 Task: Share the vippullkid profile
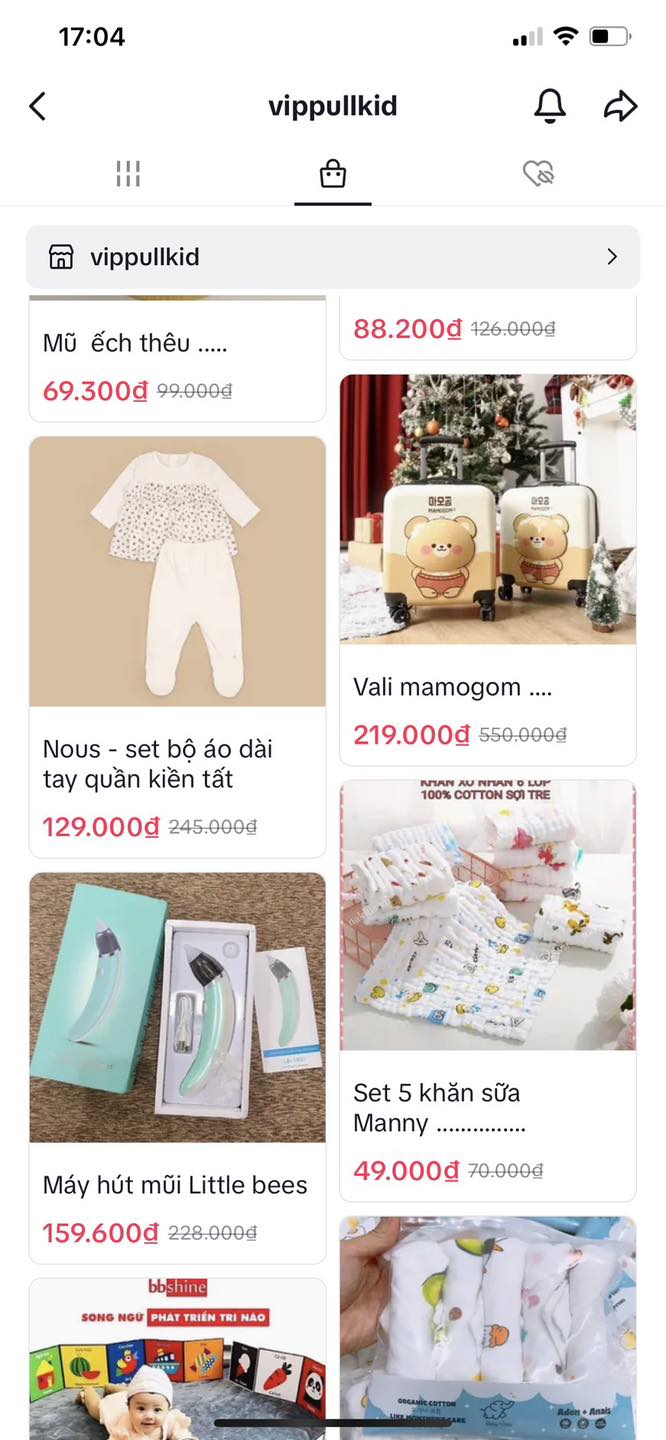coord(620,106)
